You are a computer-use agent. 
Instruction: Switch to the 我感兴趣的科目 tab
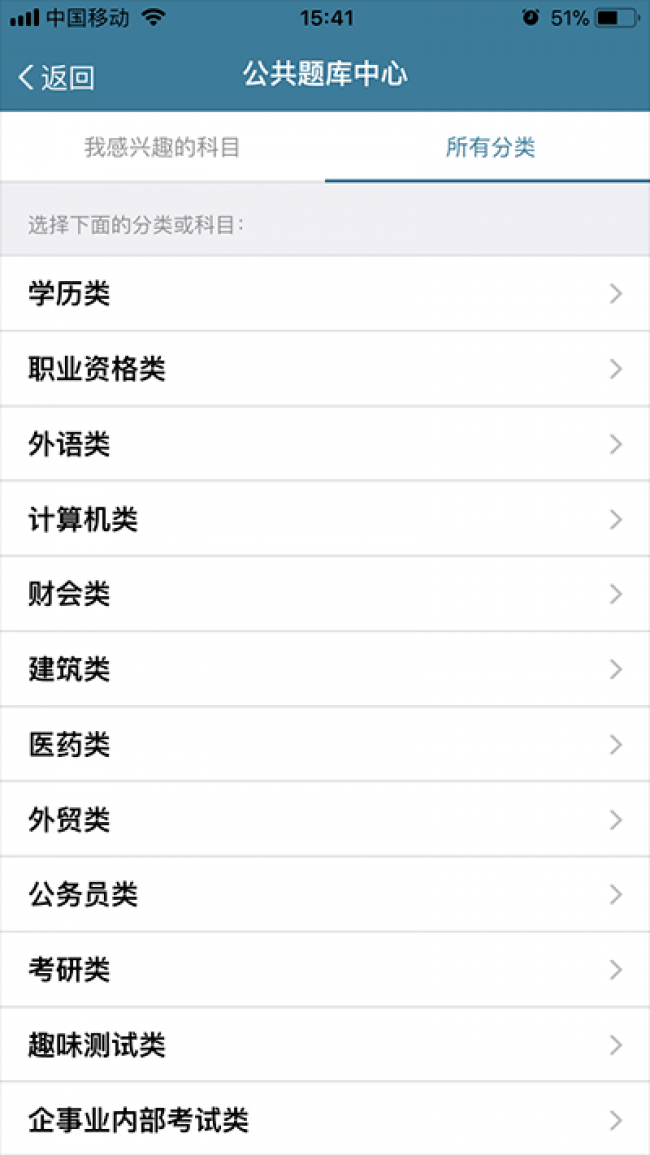click(x=162, y=148)
